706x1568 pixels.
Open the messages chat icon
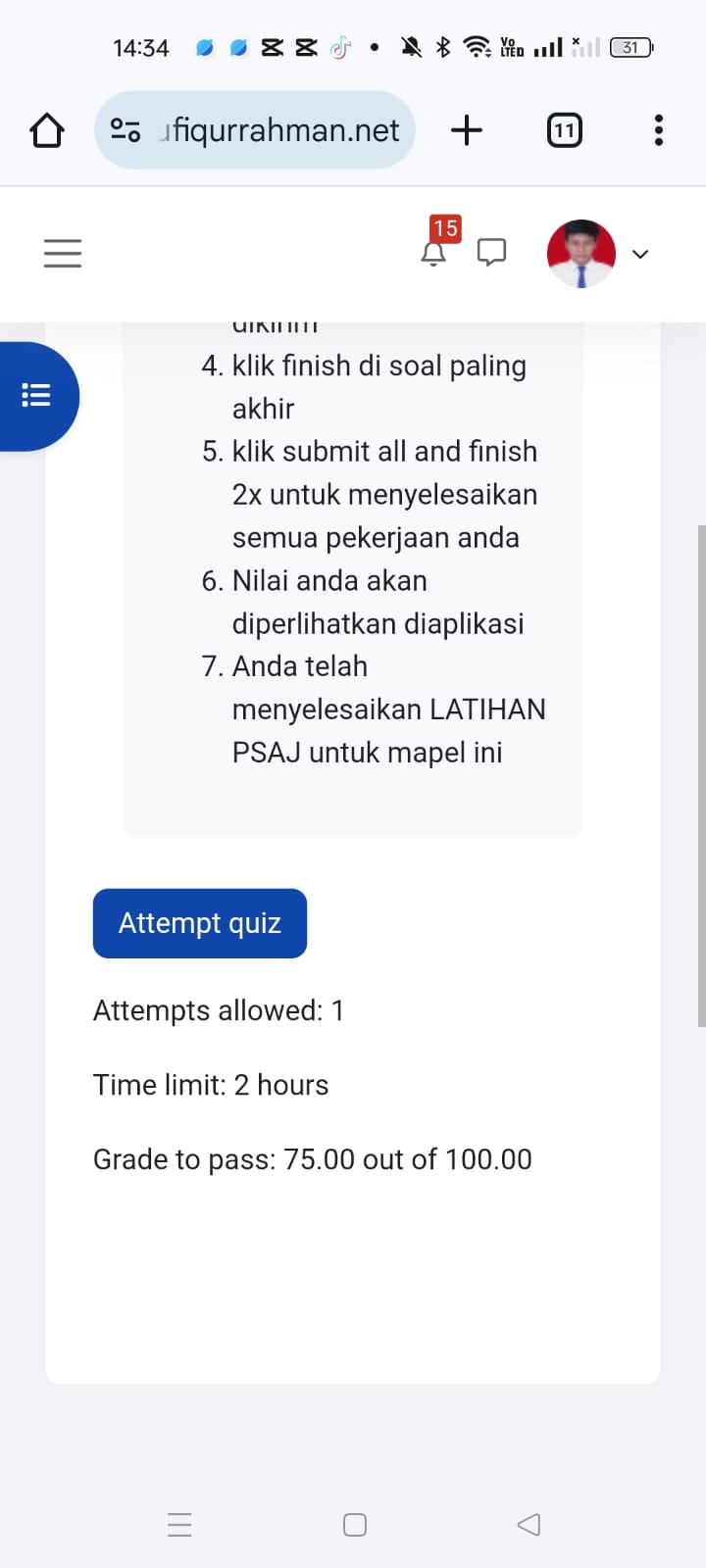491,253
